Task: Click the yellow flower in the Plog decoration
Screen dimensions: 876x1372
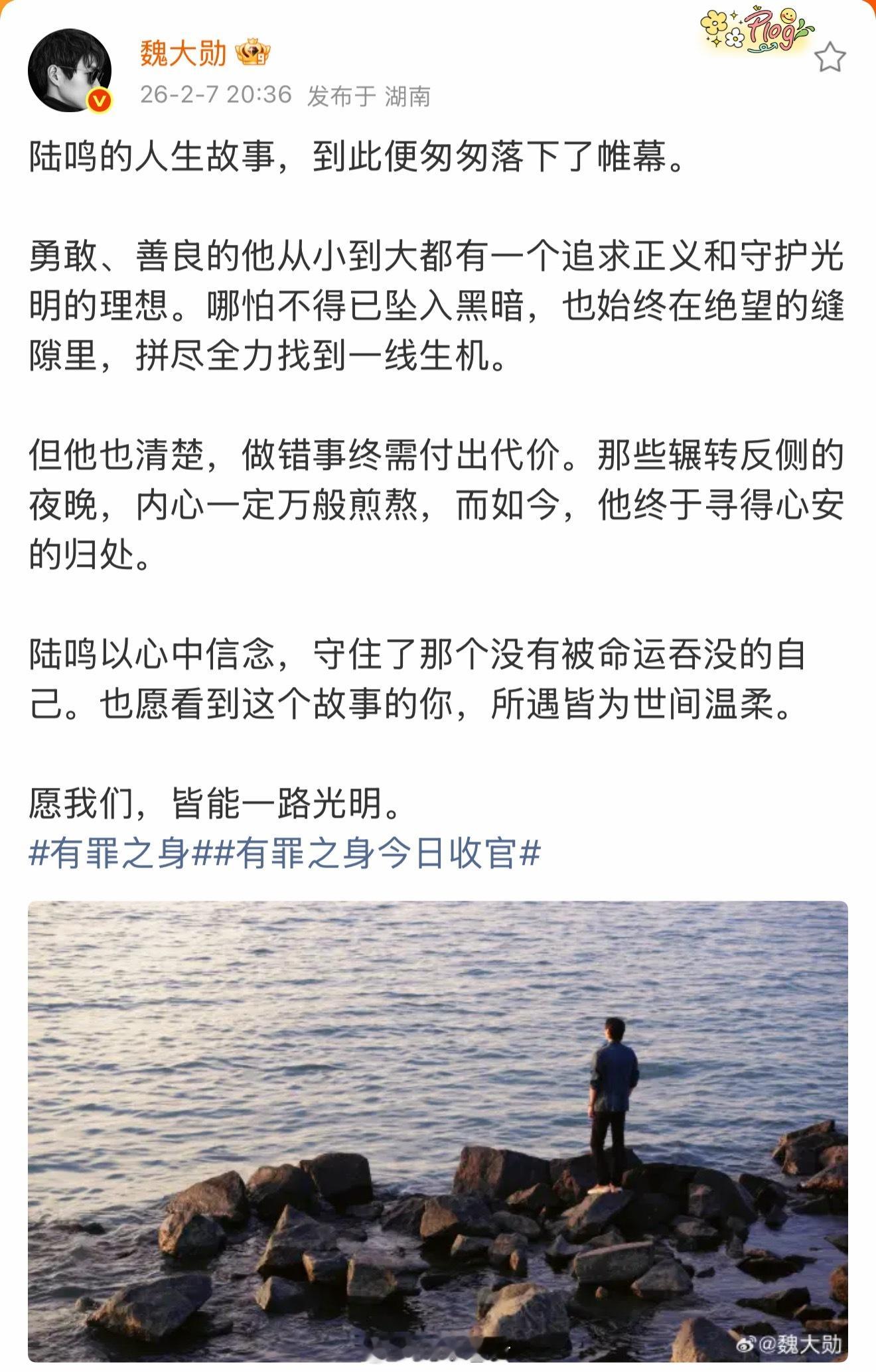Action: pyautogui.click(x=713, y=24)
